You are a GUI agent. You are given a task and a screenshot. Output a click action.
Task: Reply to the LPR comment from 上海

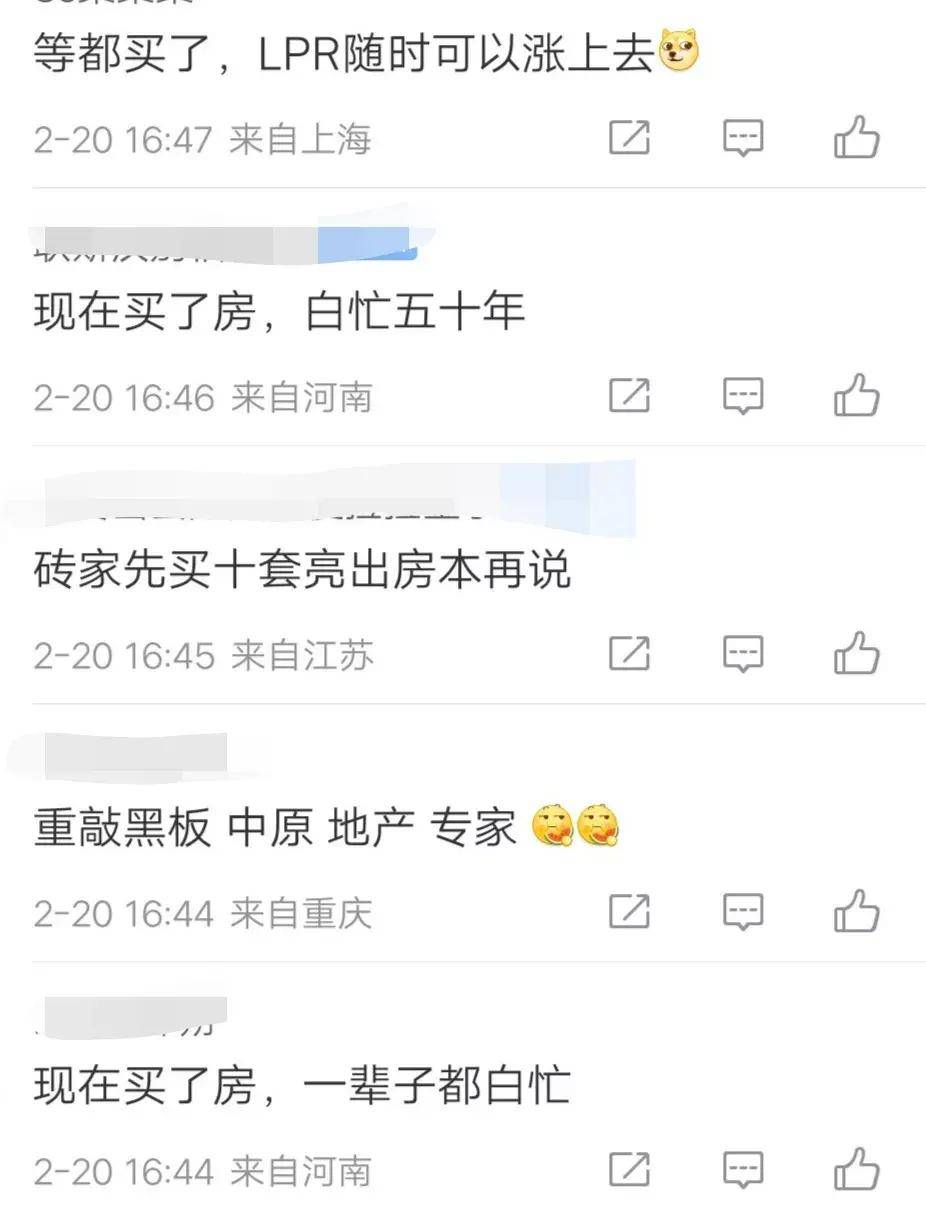pyautogui.click(x=743, y=138)
